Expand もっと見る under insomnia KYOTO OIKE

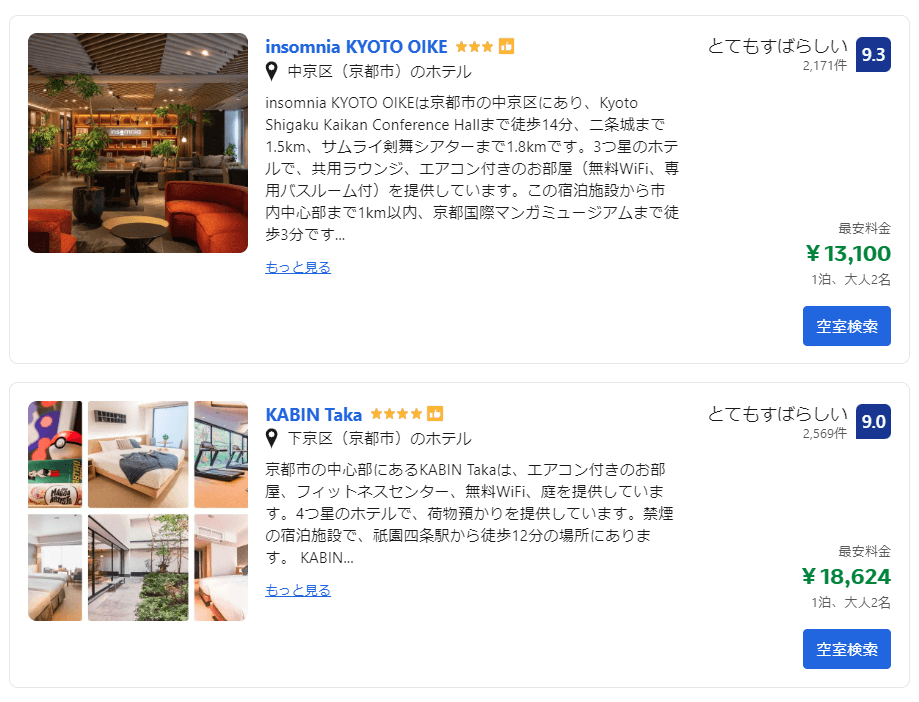(x=298, y=267)
